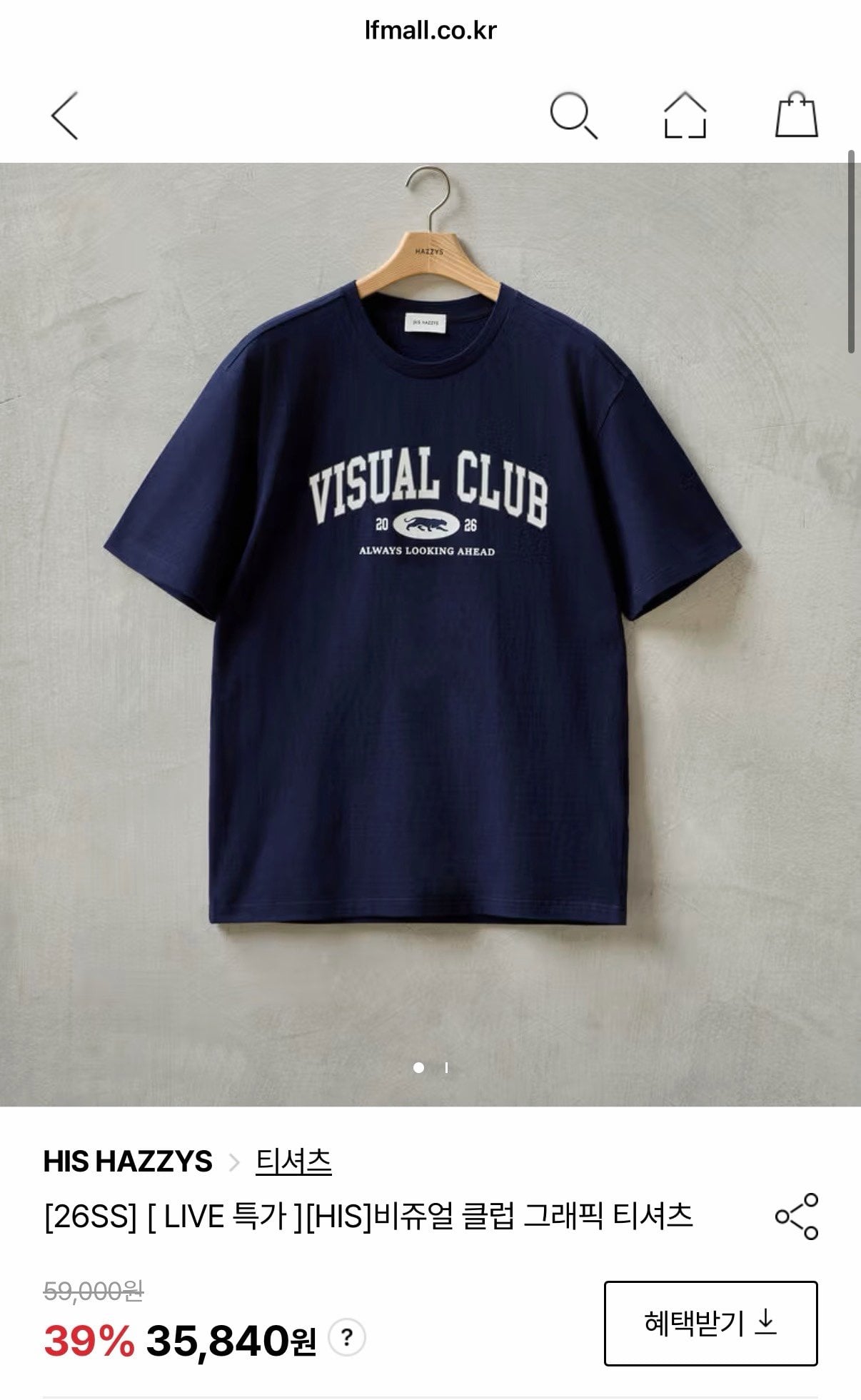
Task: Share this Visual Club t-shirt
Action: point(797,1216)
